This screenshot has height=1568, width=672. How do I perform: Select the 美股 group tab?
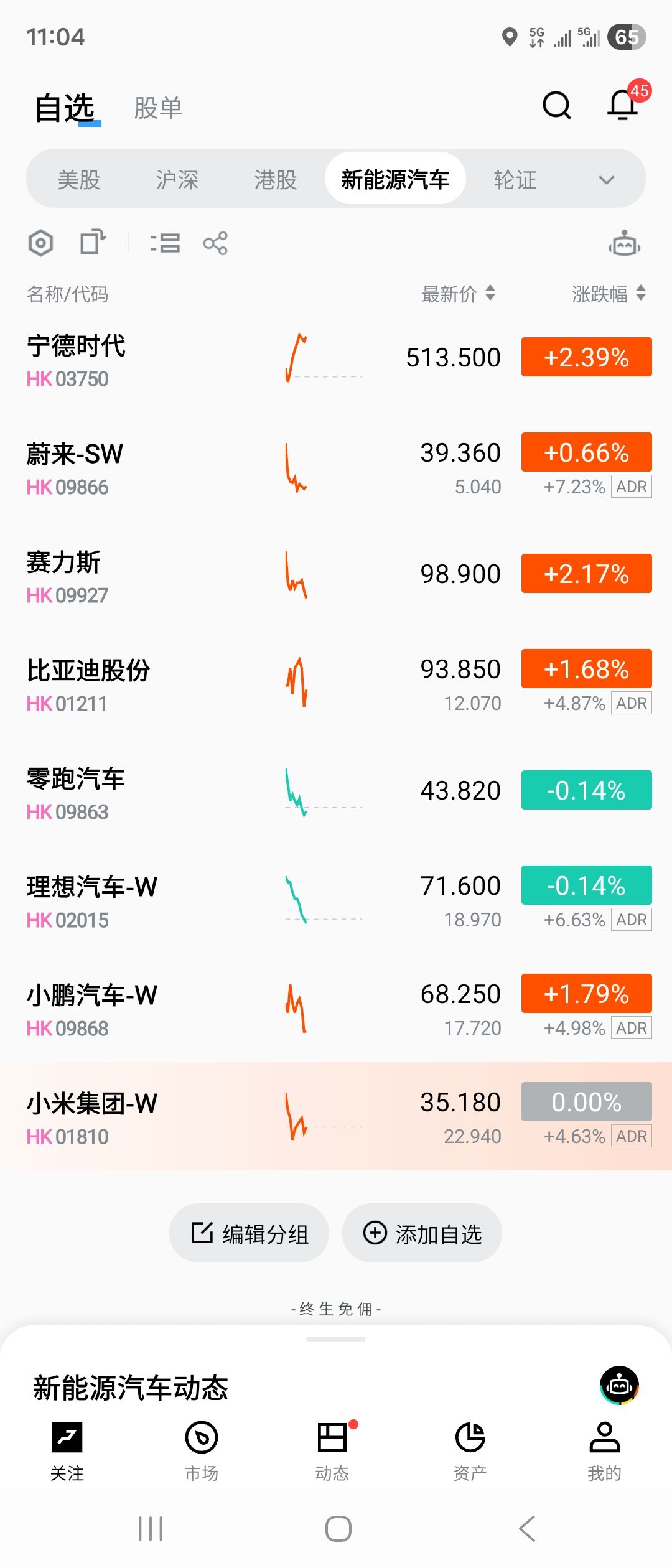click(79, 180)
